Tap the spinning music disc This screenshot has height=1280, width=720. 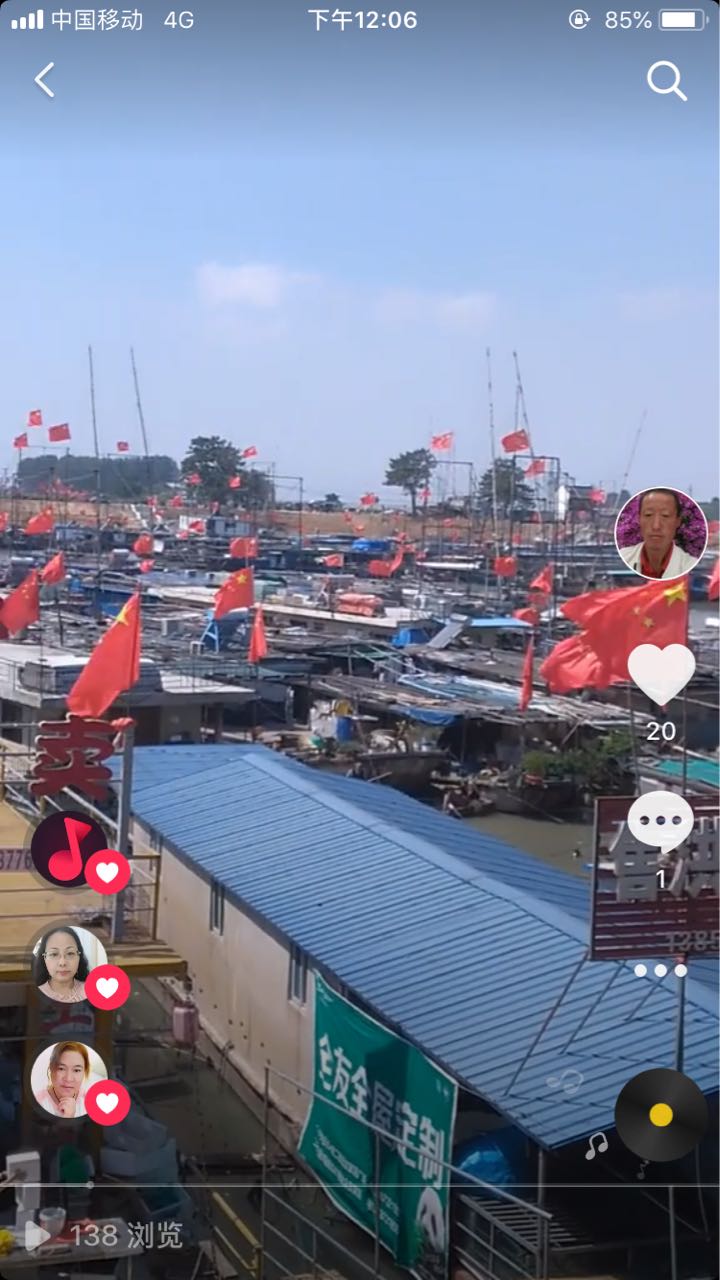coord(661,1114)
